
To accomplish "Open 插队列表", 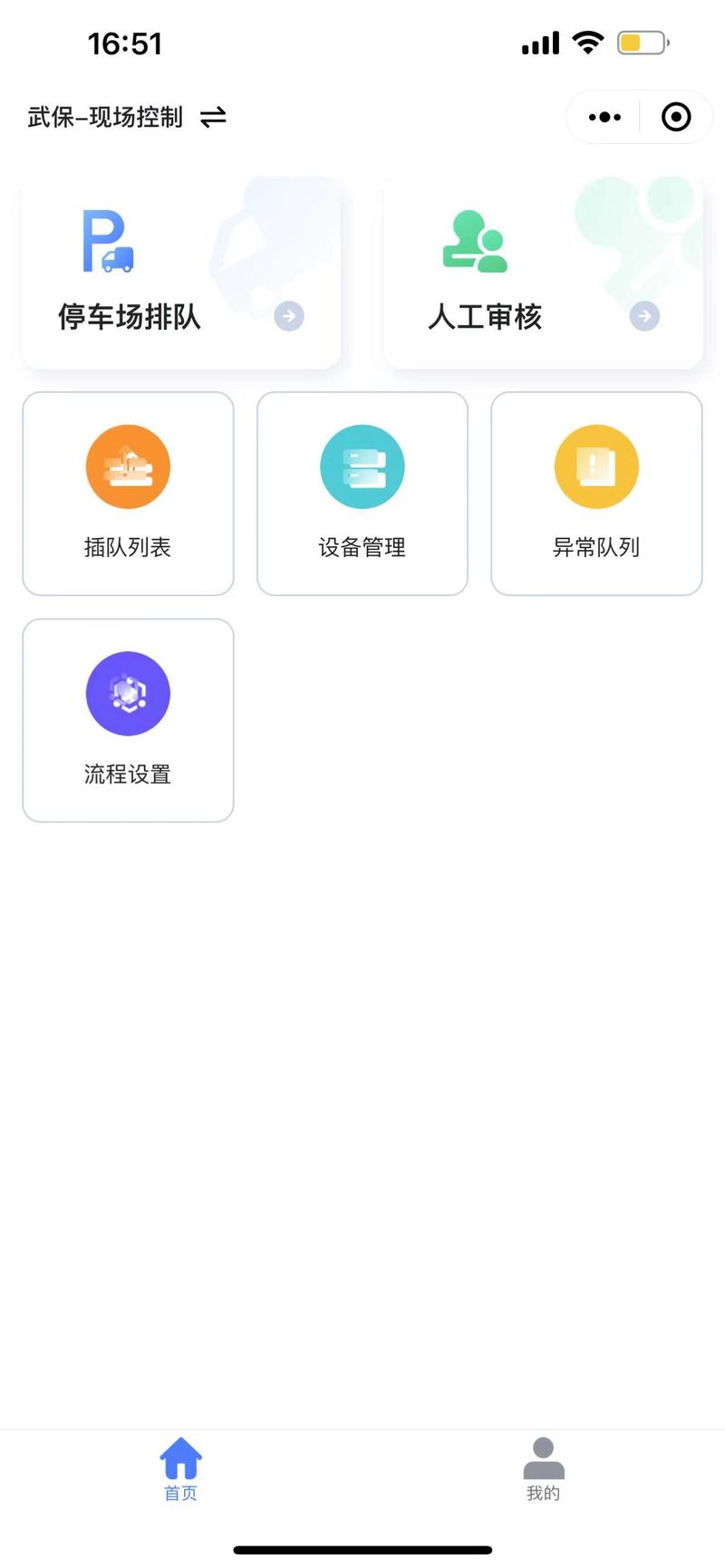I will tap(128, 494).
